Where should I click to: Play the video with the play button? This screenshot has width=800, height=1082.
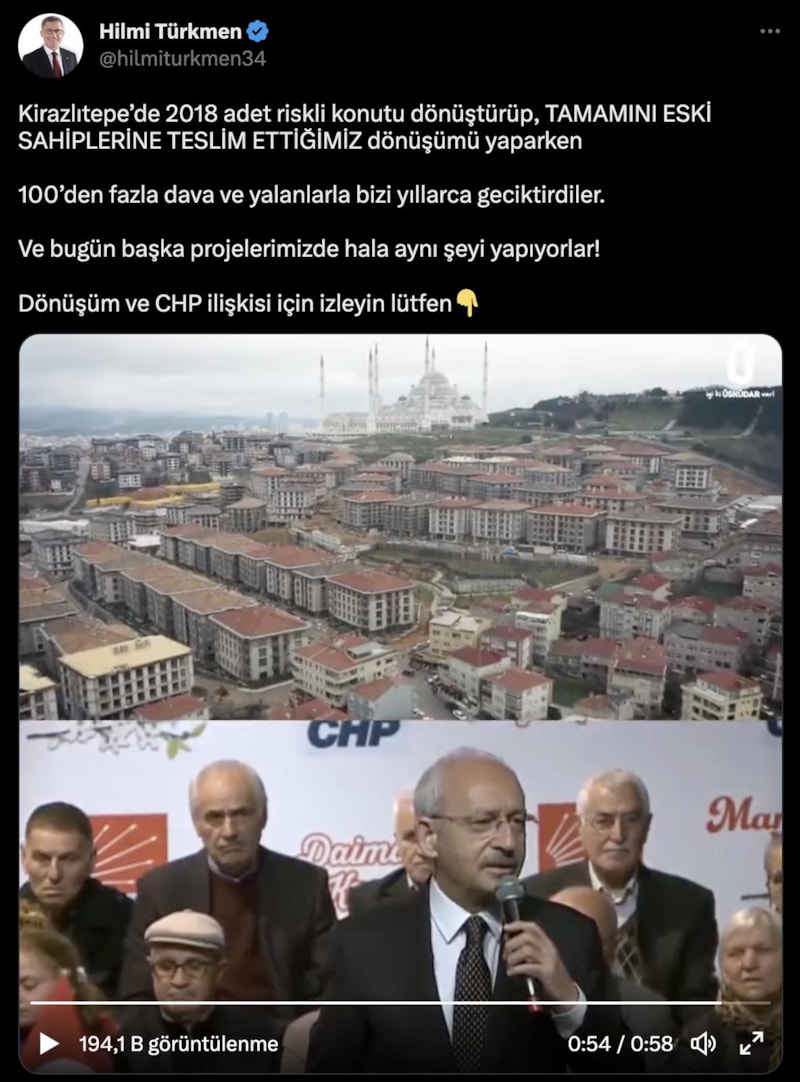click(48, 1044)
